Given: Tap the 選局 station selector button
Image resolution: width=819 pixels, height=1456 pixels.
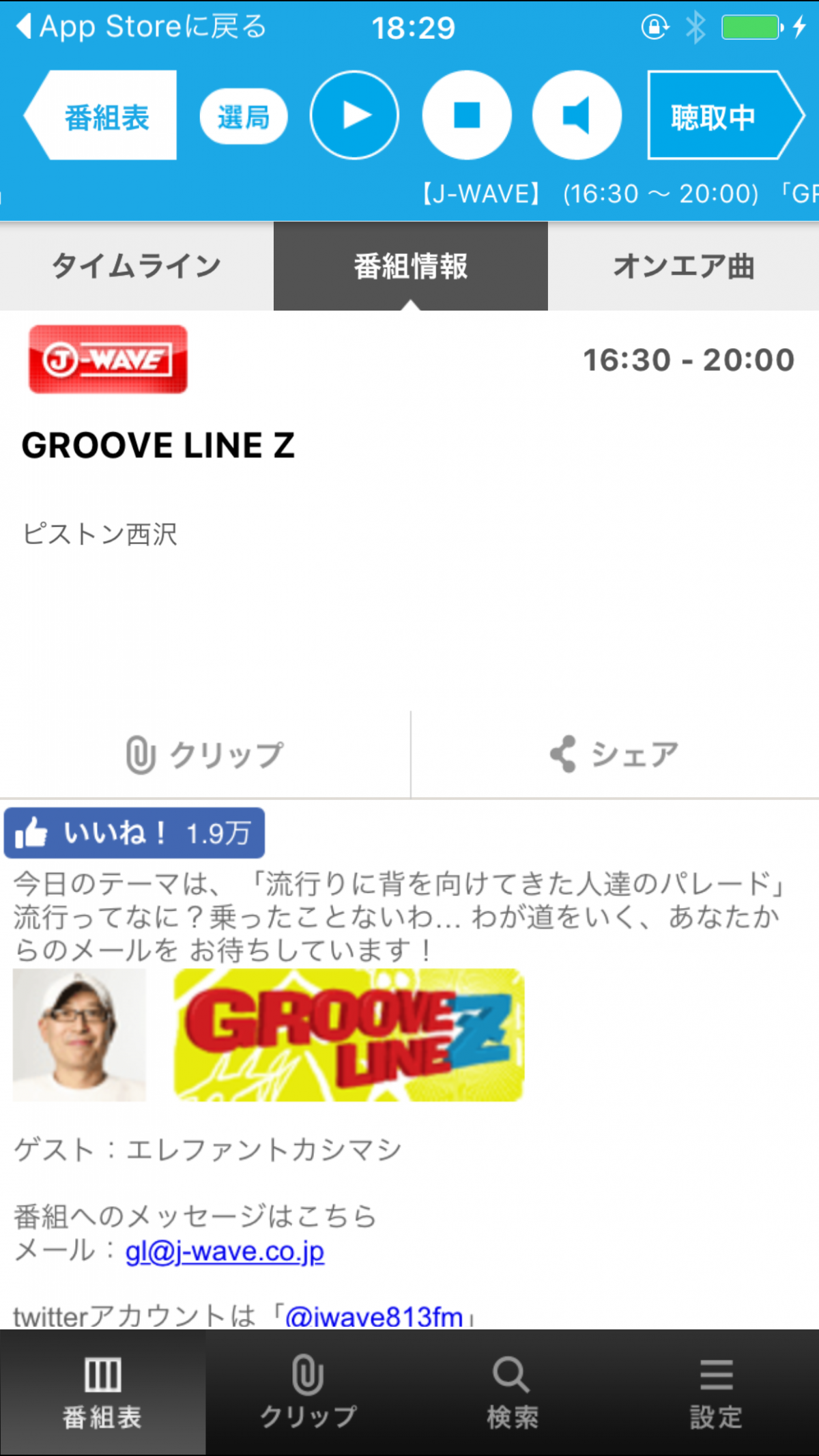Looking at the screenshot, I should pyautogui.click(x=244, y=116).
